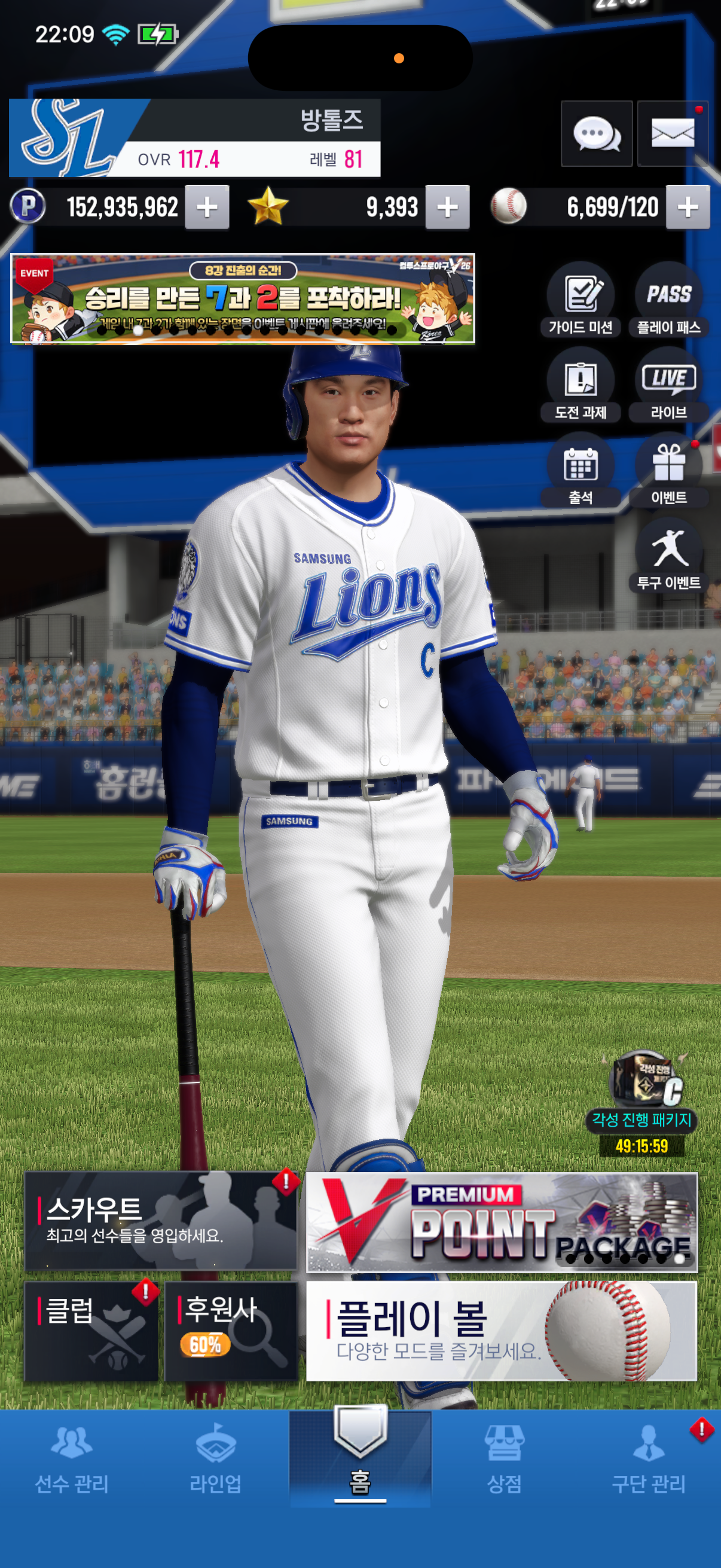
Task: Check 출석 attendance calendar
Action: [x=581, y=469]
